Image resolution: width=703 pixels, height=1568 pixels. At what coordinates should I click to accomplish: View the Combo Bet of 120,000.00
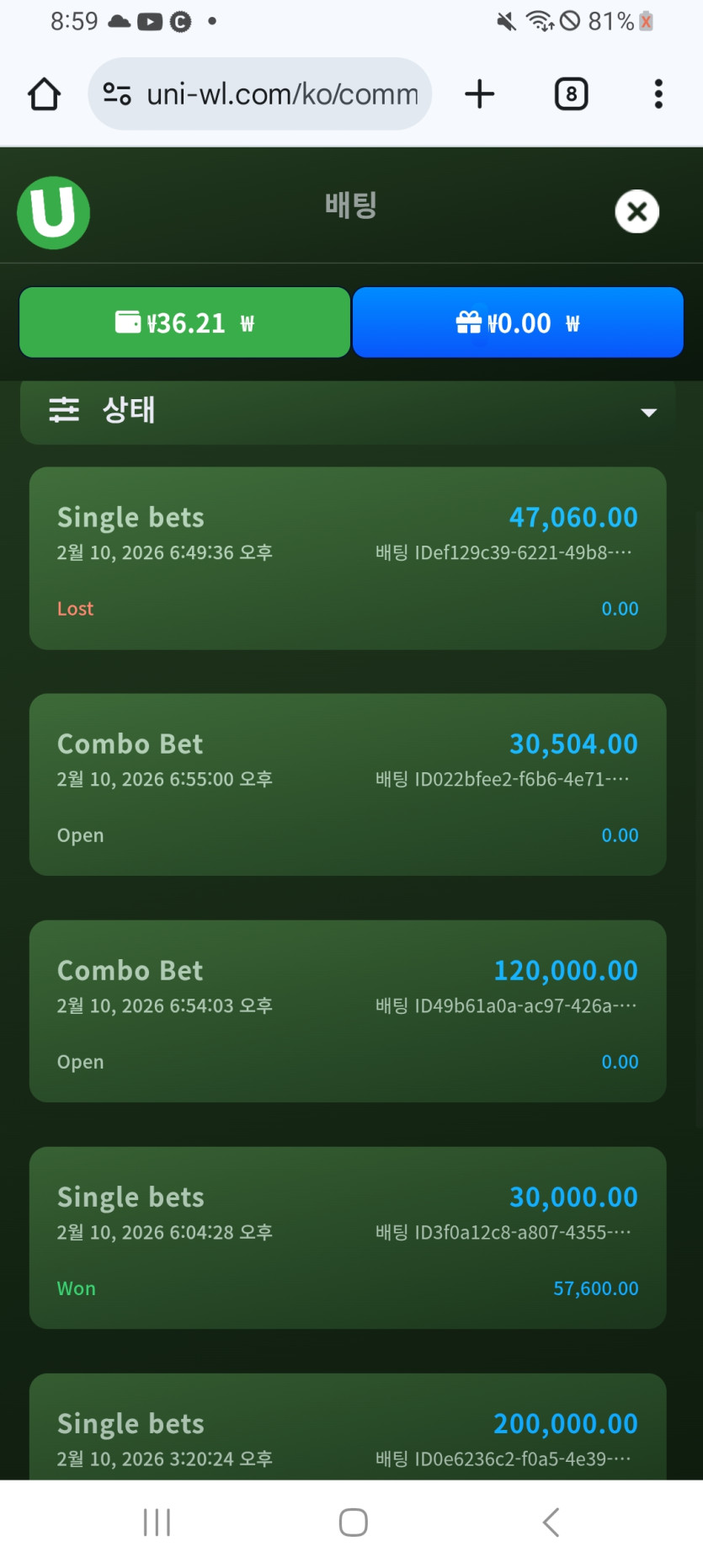[348, 1011]
